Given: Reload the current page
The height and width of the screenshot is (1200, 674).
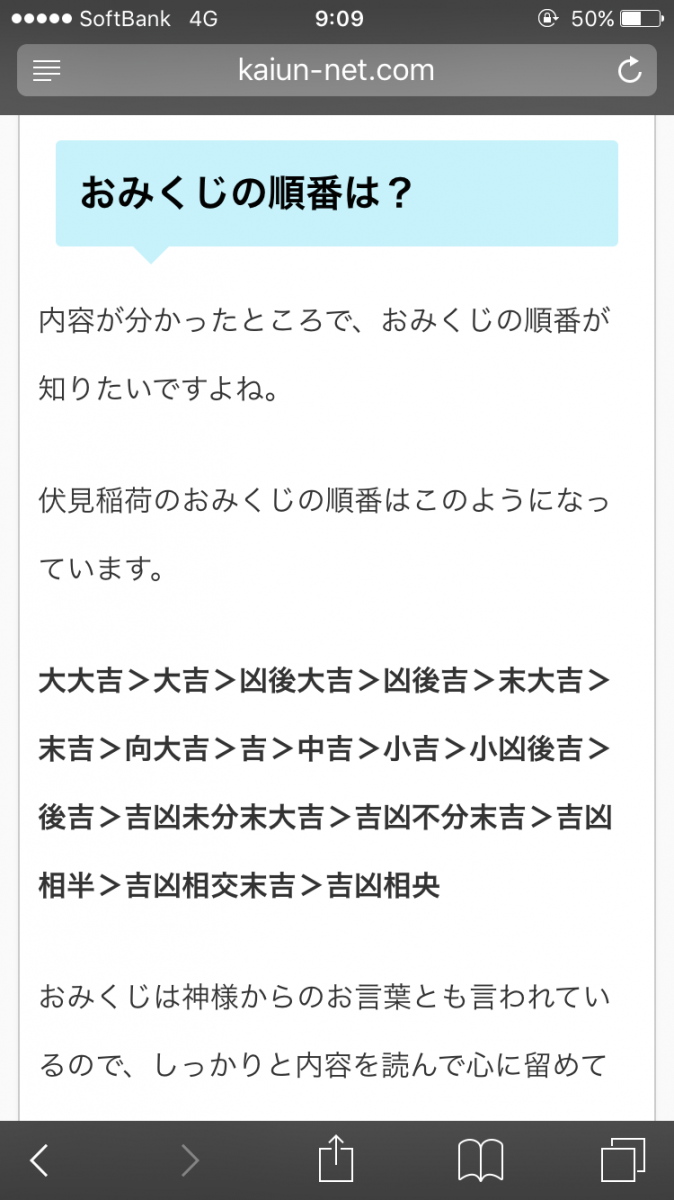Looking at the screenshot, I should [629, 70].
